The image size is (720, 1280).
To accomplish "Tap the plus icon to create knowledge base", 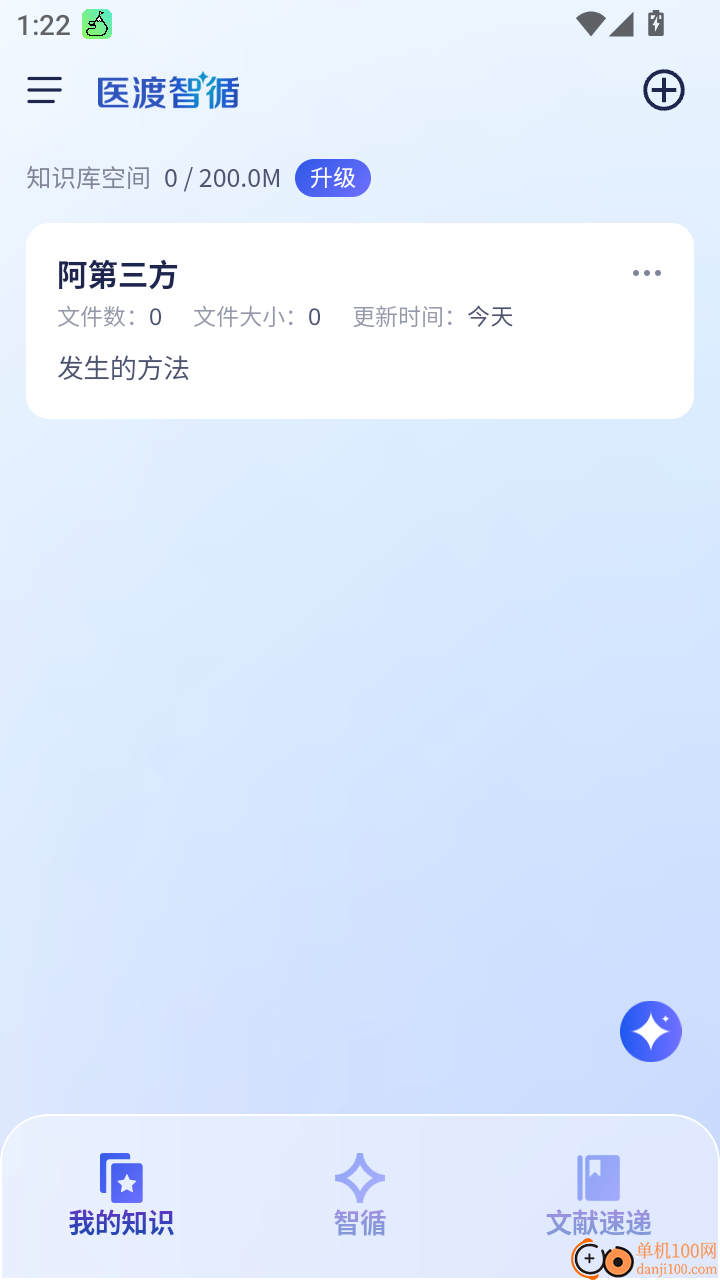I will tap(663, 89).
